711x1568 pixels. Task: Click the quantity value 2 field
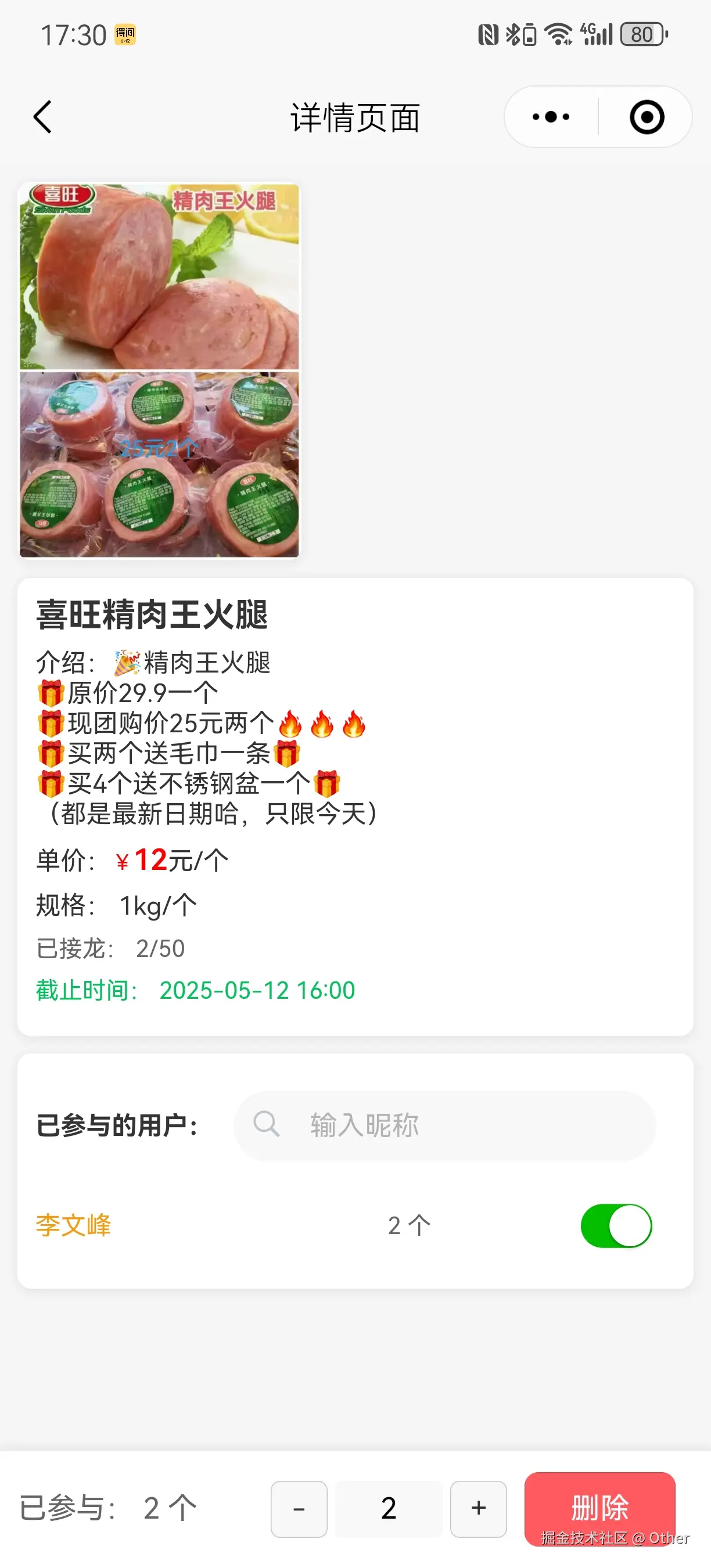[x=388, y=1509]
